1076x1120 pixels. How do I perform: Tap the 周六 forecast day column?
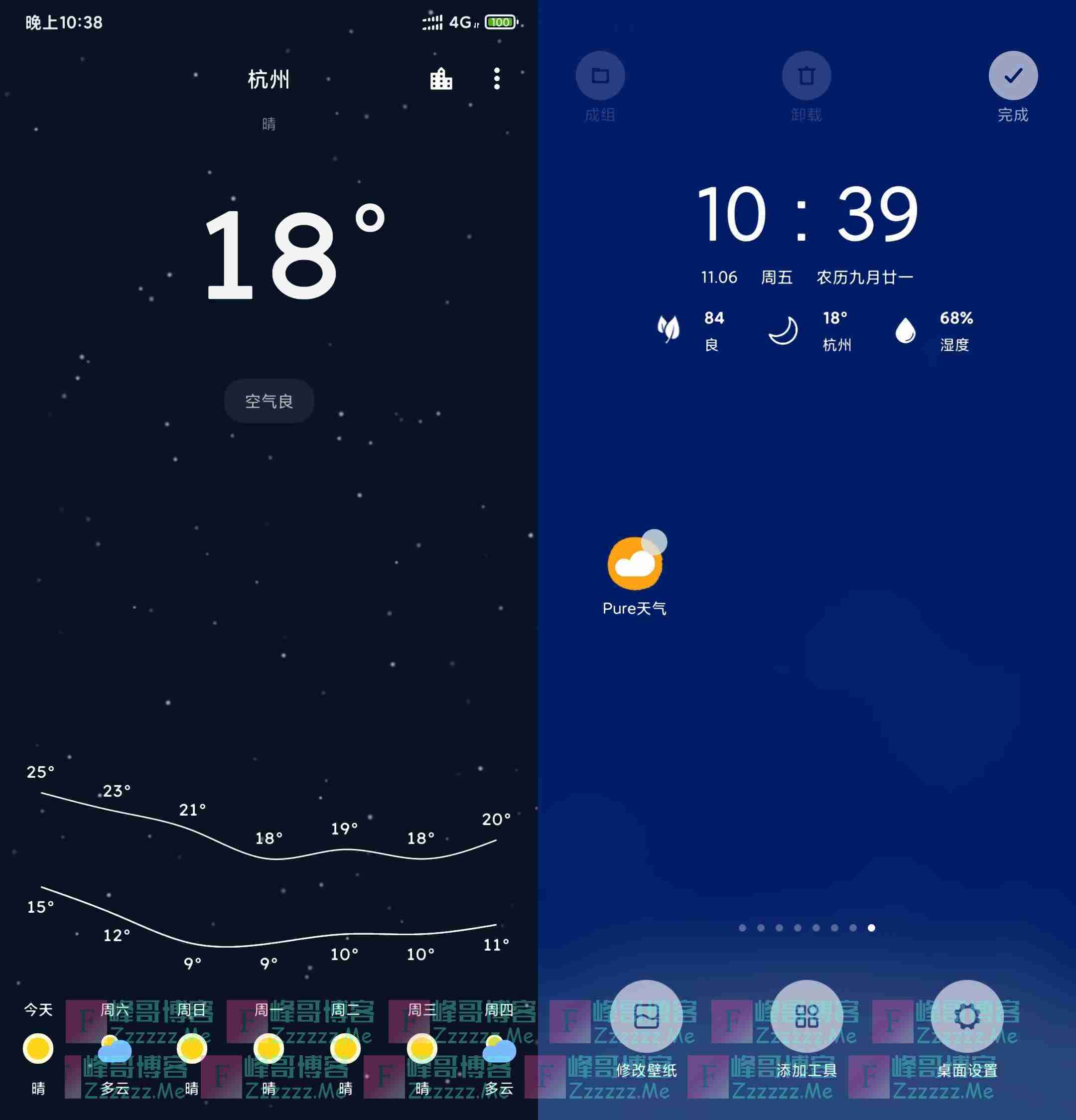pos(115,1049)
